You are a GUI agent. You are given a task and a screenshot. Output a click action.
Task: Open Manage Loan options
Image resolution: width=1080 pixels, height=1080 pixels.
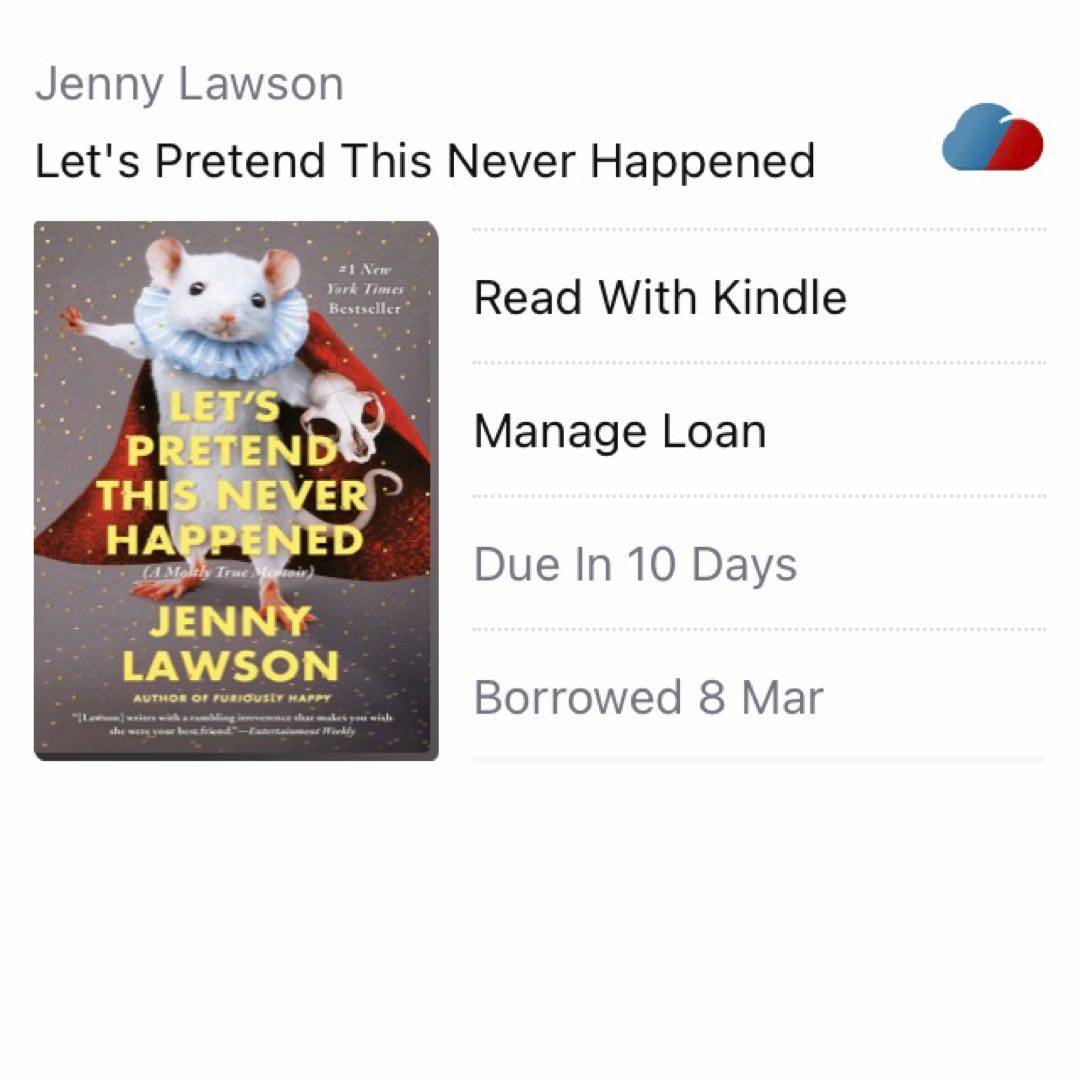pos(620,432)
